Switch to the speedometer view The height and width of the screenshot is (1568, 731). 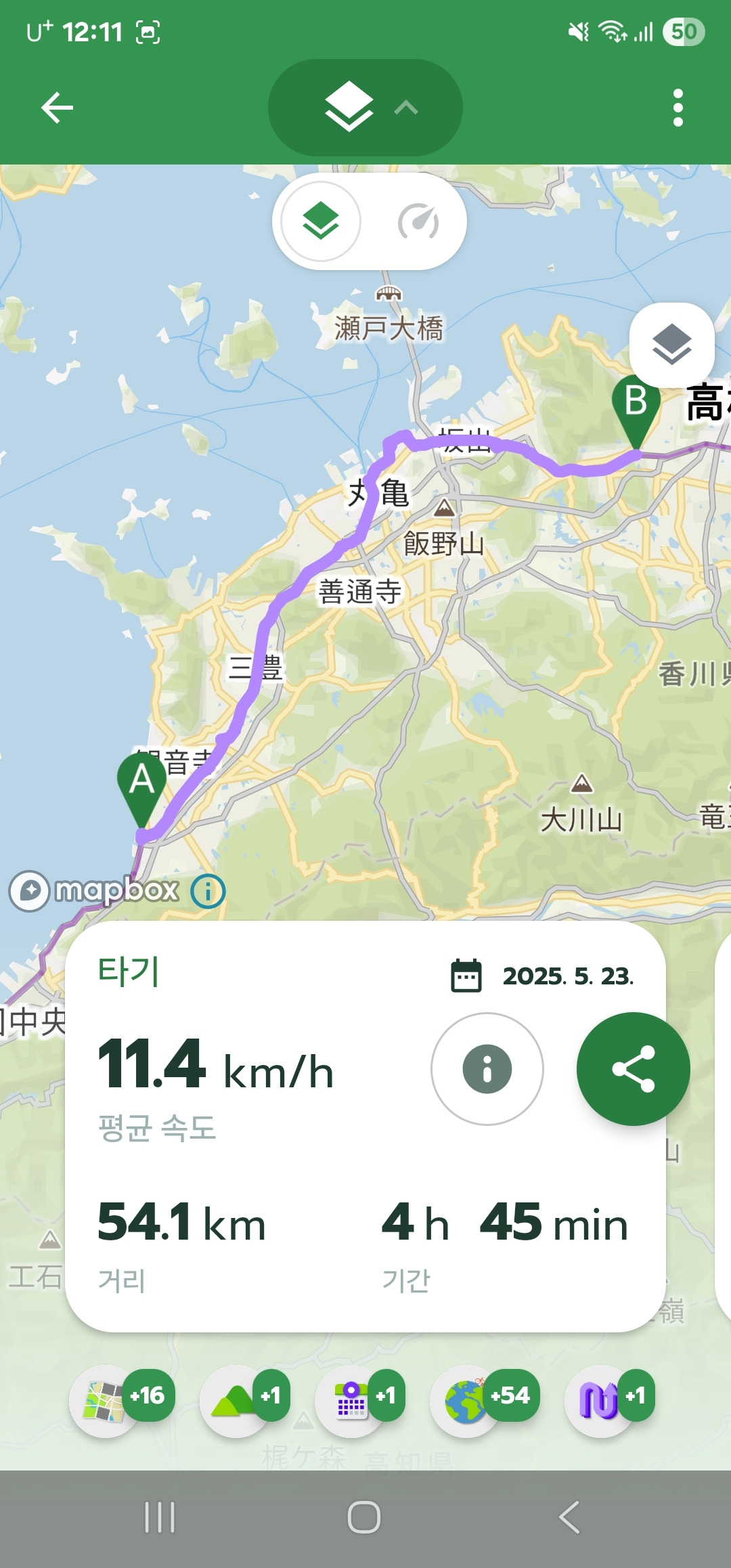pos(418,221)
